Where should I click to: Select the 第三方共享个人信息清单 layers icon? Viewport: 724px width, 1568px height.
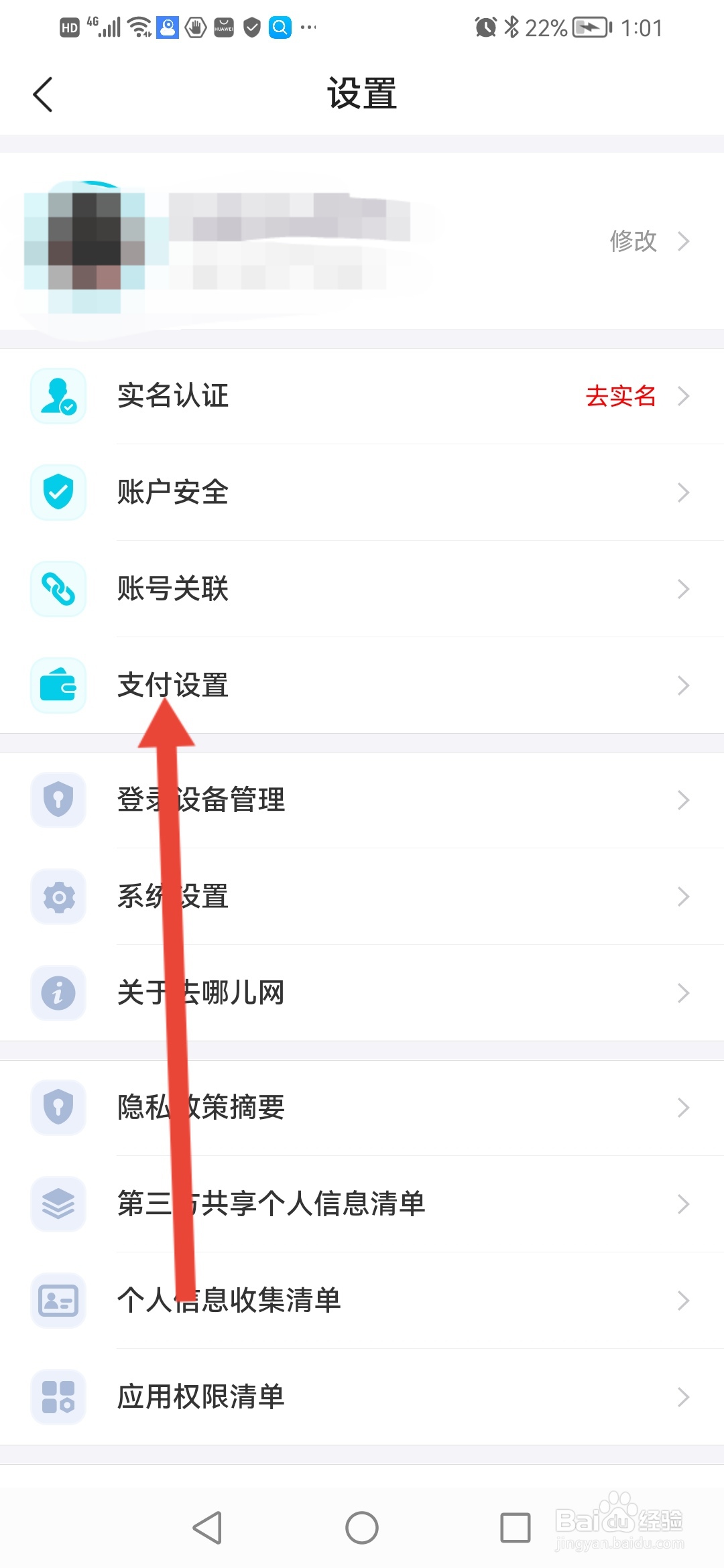(x=58, y=1204)
